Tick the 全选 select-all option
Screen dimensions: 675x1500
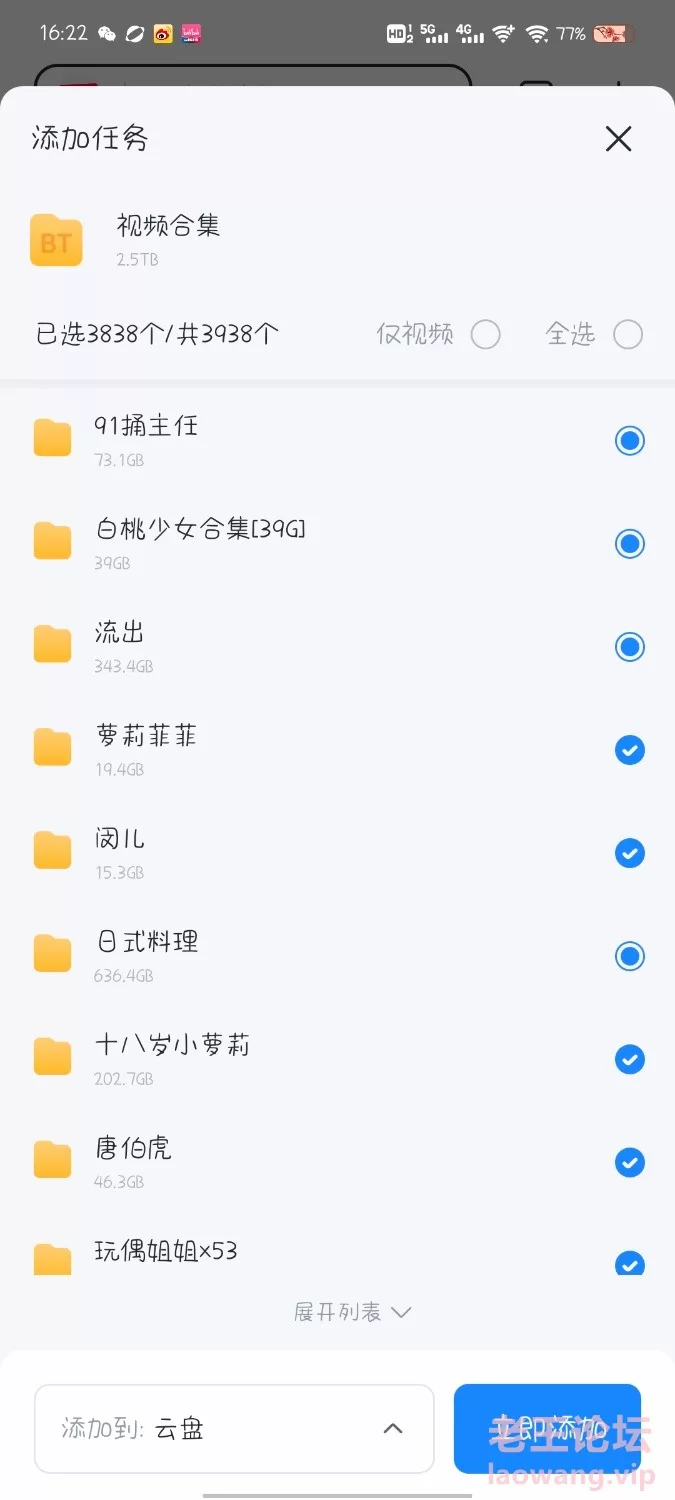tap(628, 334)
